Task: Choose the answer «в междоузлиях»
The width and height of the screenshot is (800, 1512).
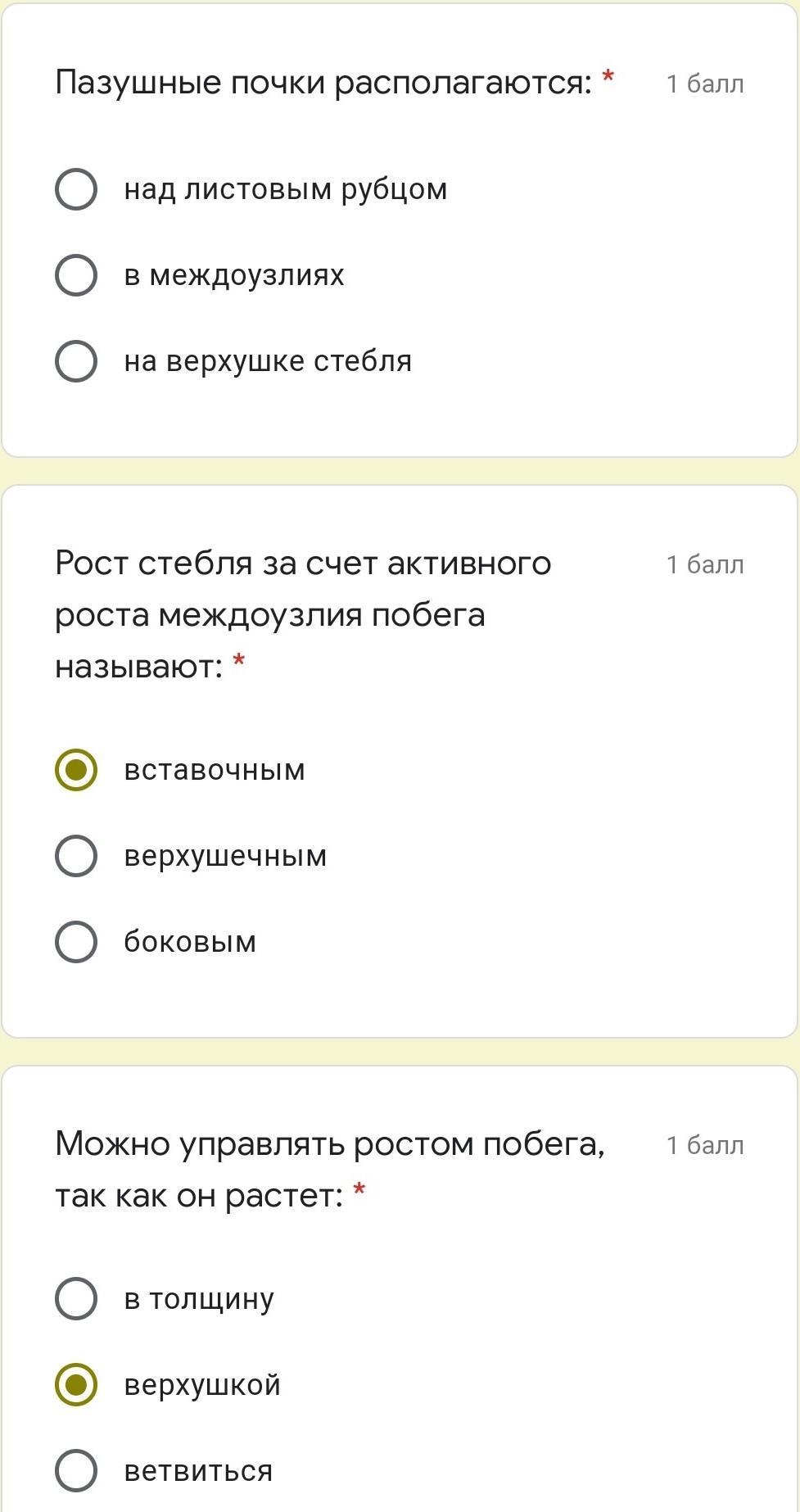Action: coord(76,275)
